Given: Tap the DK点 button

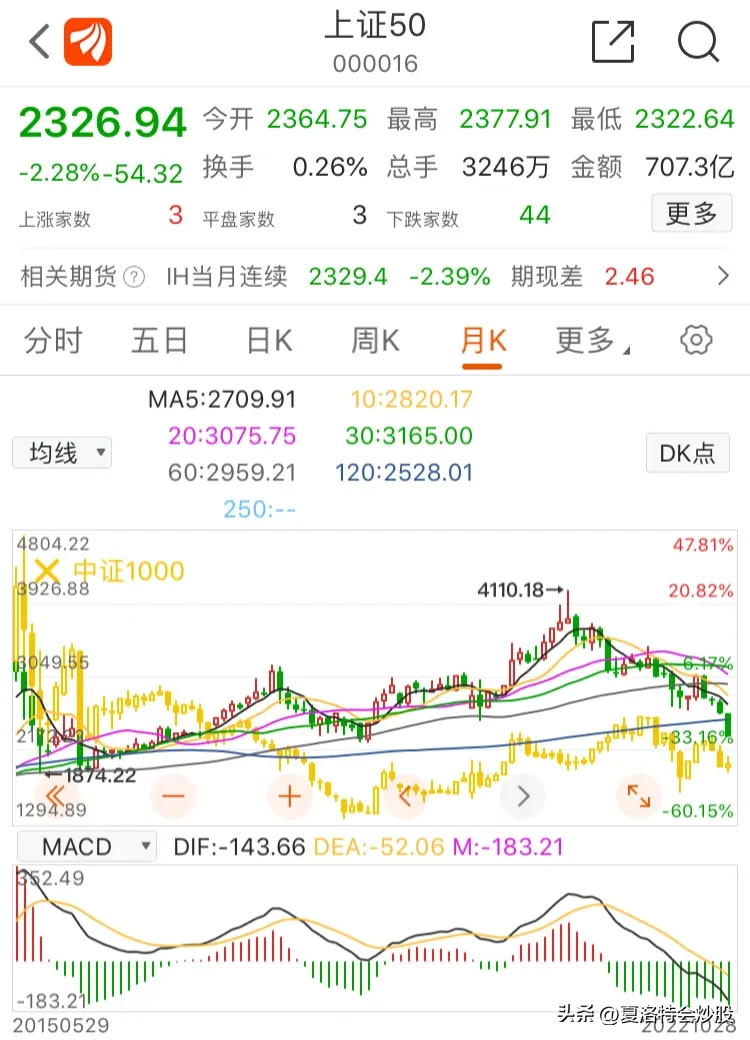Looking at the screenshot, I should (687, 453).
